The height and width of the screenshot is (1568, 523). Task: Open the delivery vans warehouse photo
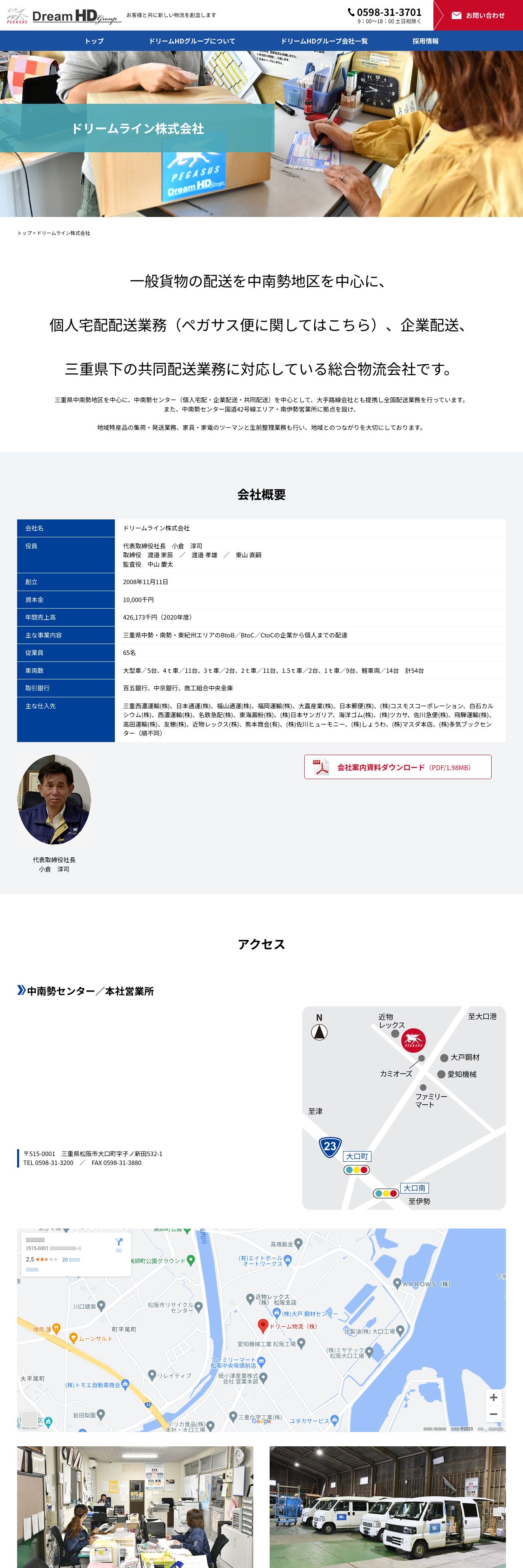[387, 1507]
